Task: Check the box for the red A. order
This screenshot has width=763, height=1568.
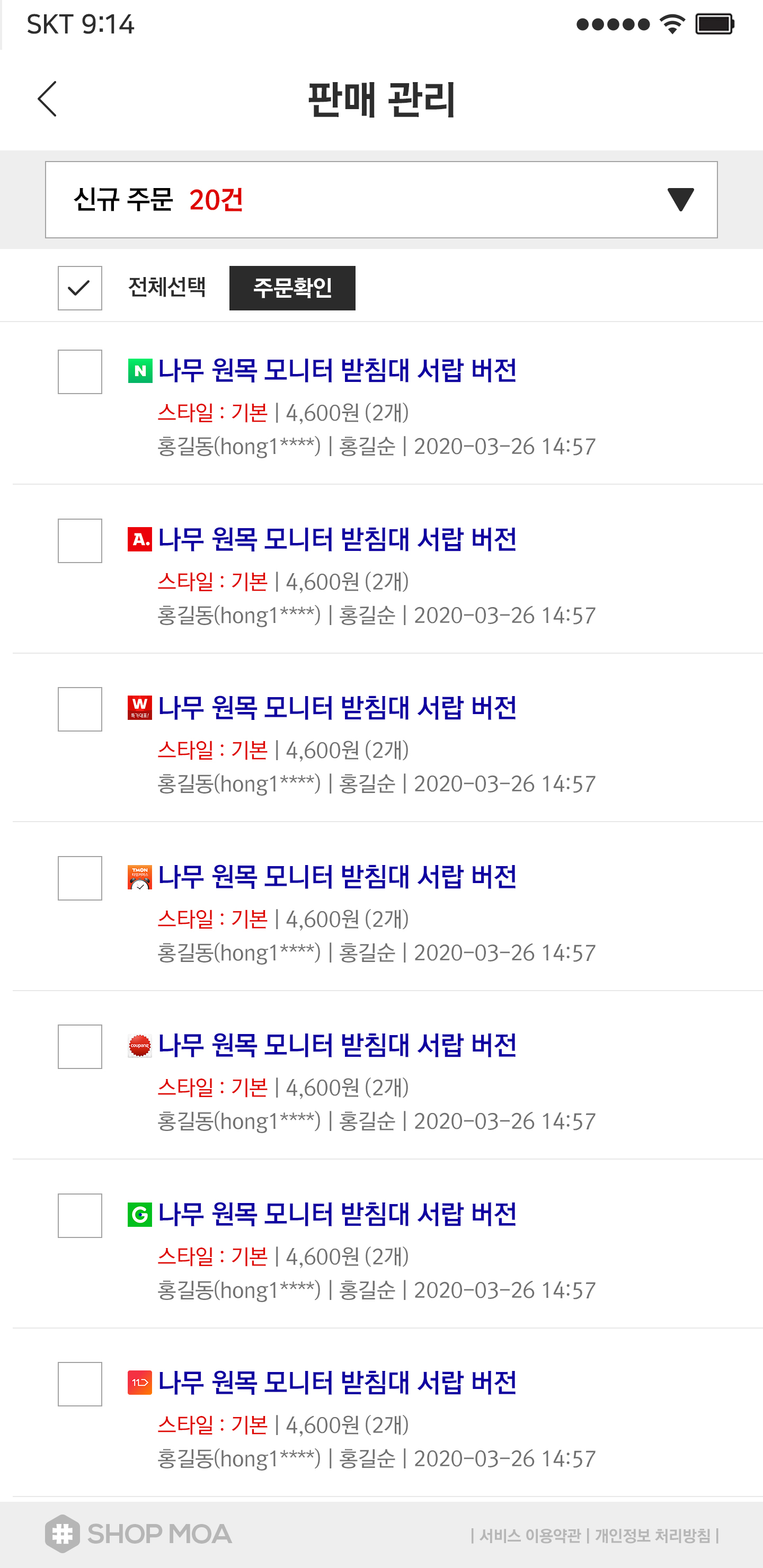Action: (x=80, y=540)
